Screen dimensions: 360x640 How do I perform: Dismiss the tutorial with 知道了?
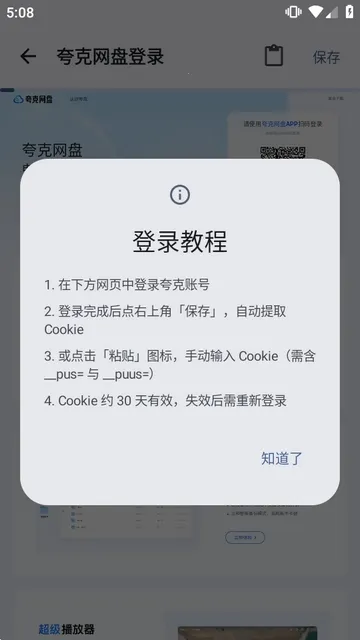tap(281, 458)
